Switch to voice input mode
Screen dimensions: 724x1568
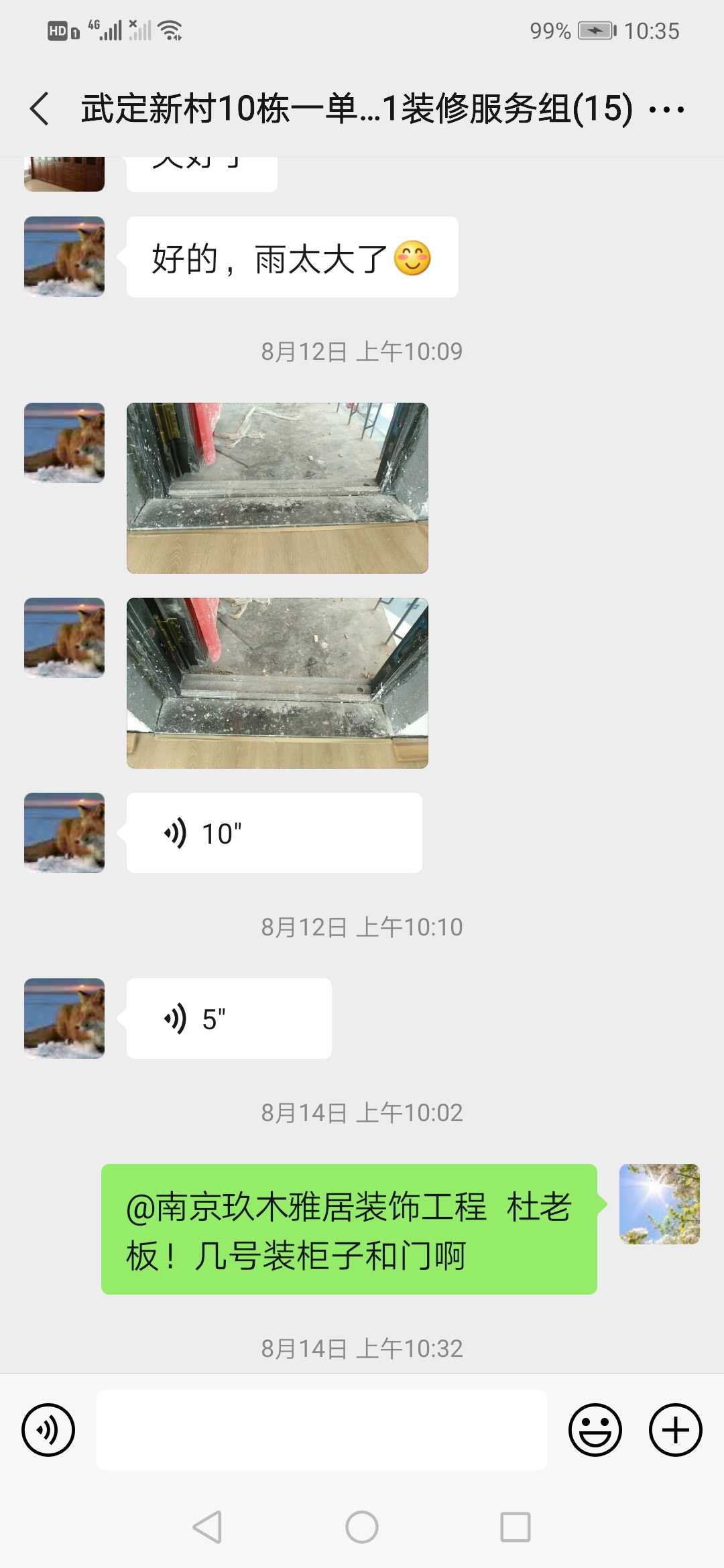pos(48,1430)
